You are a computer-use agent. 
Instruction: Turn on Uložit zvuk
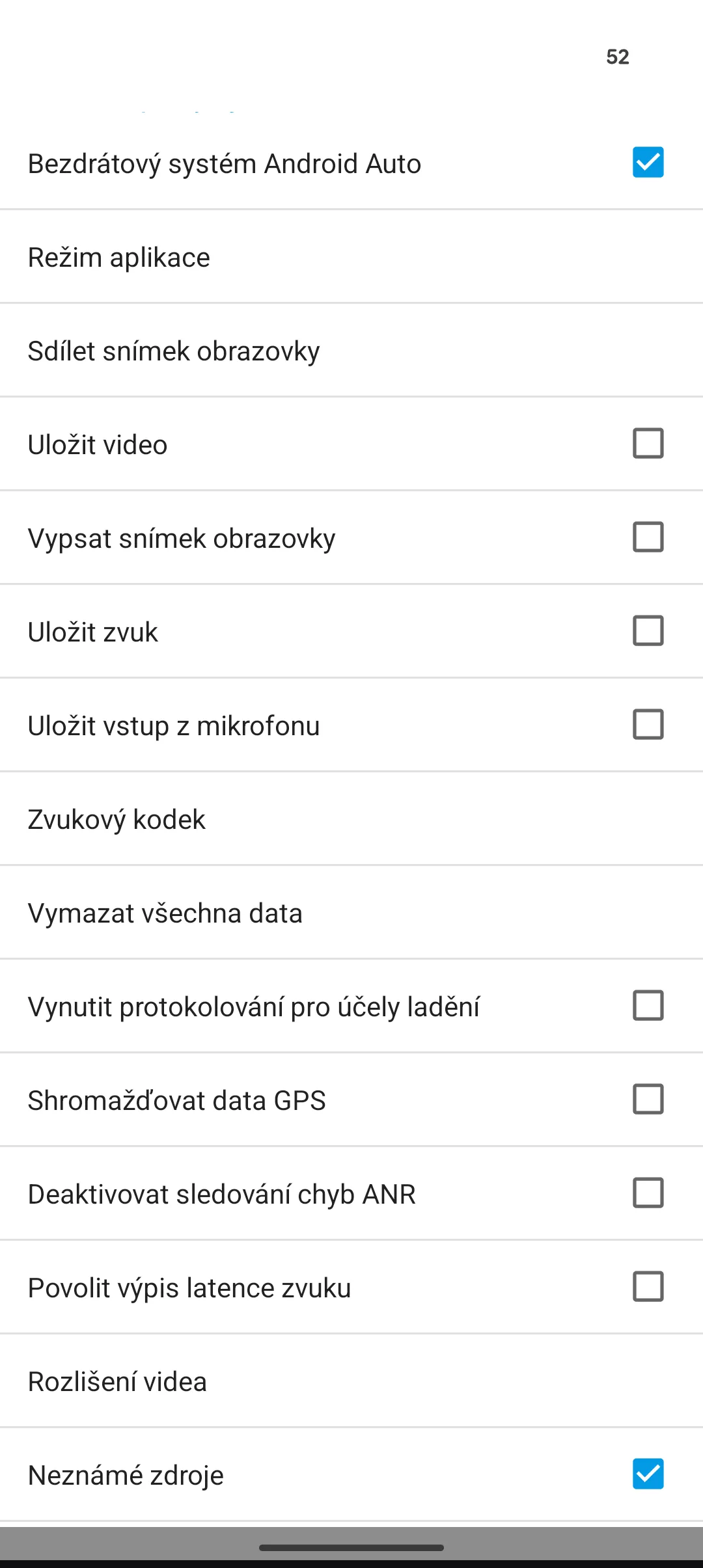648,631
